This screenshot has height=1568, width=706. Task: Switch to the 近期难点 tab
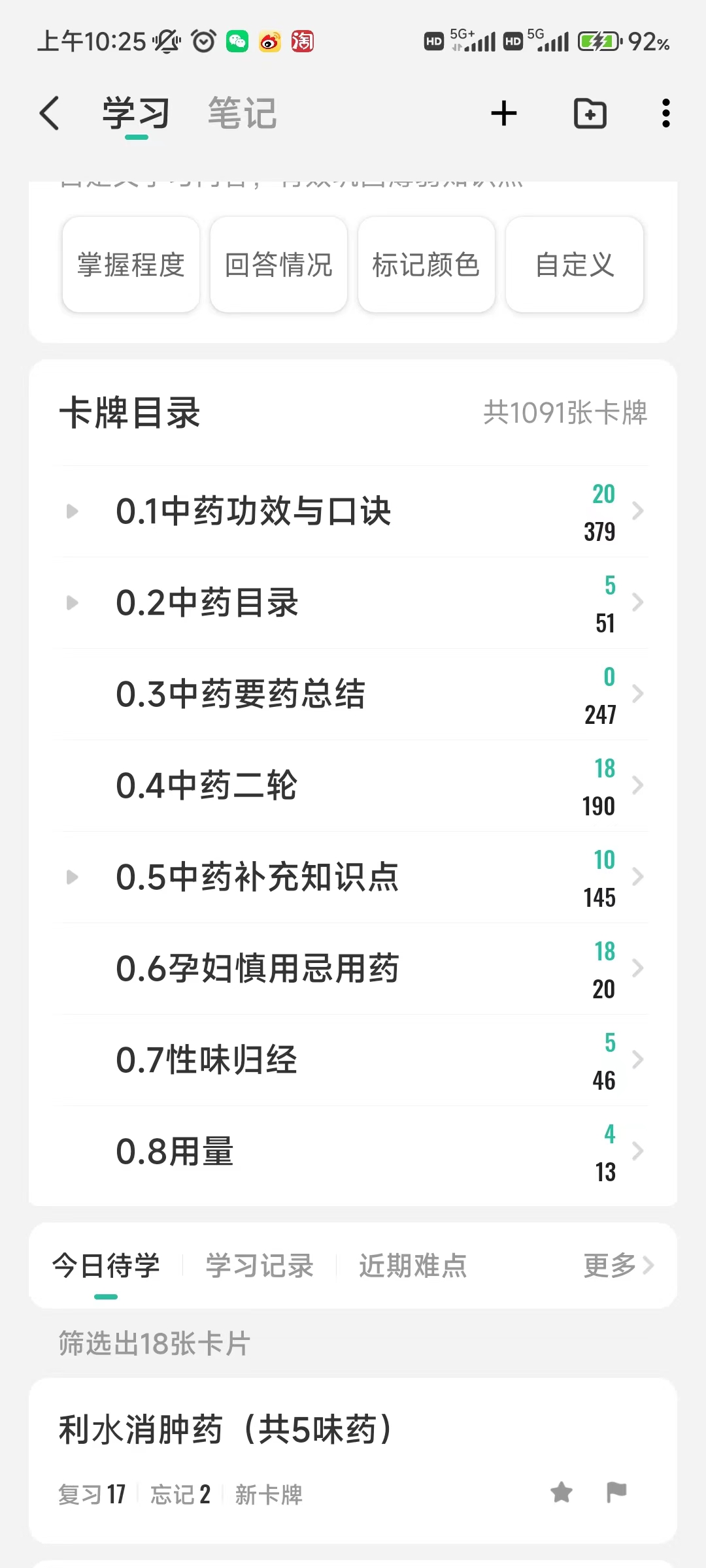[412, 1266]
